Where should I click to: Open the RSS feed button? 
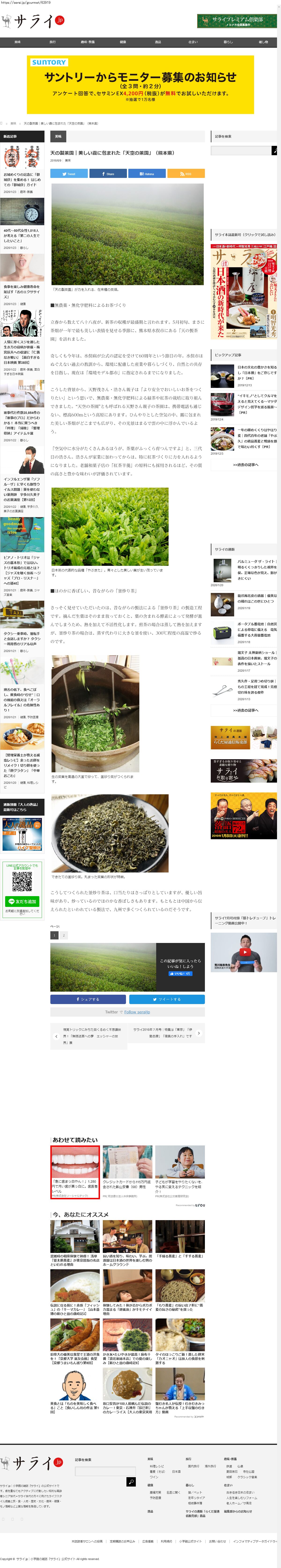pos(185,173)
